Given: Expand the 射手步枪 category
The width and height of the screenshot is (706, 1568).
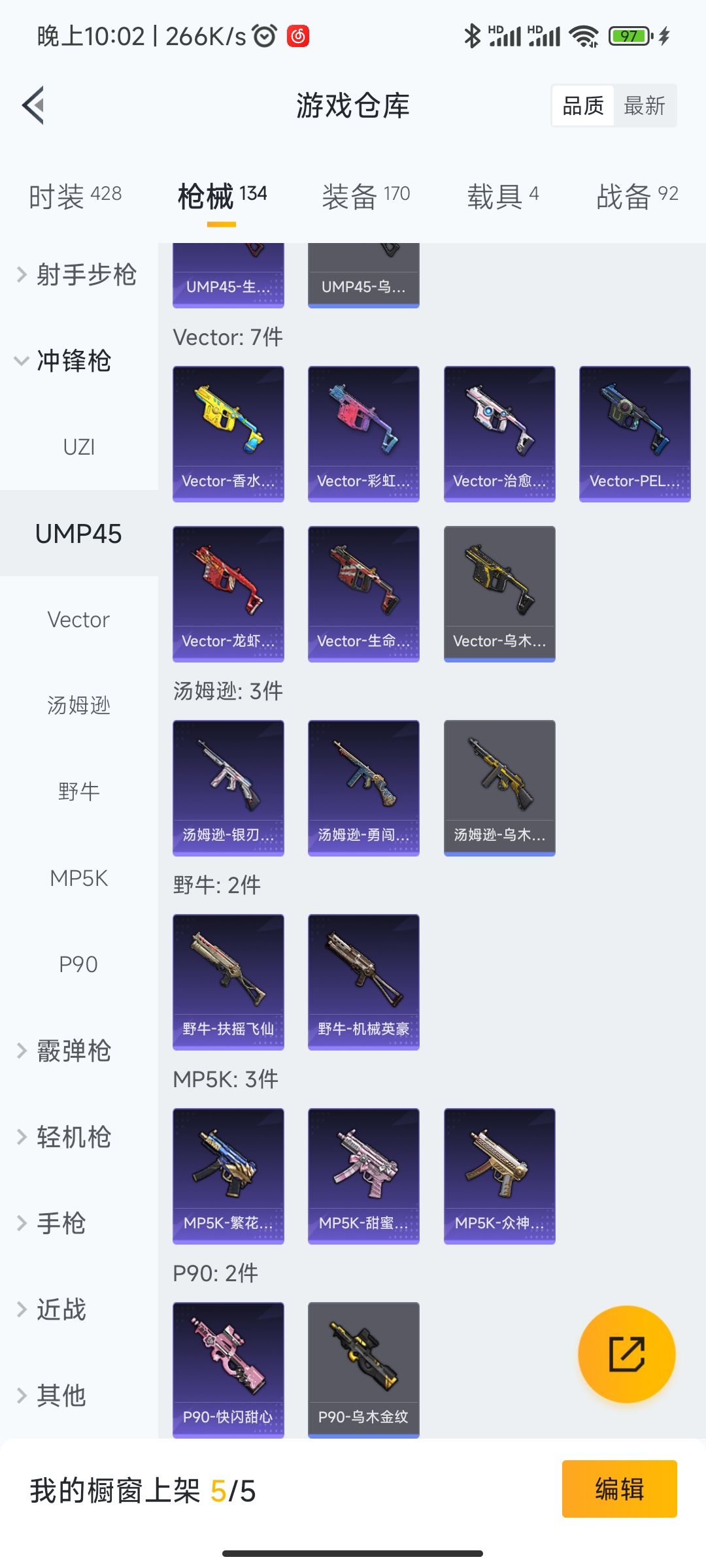Looking at the screenshot, I should [x=78, y=275].
